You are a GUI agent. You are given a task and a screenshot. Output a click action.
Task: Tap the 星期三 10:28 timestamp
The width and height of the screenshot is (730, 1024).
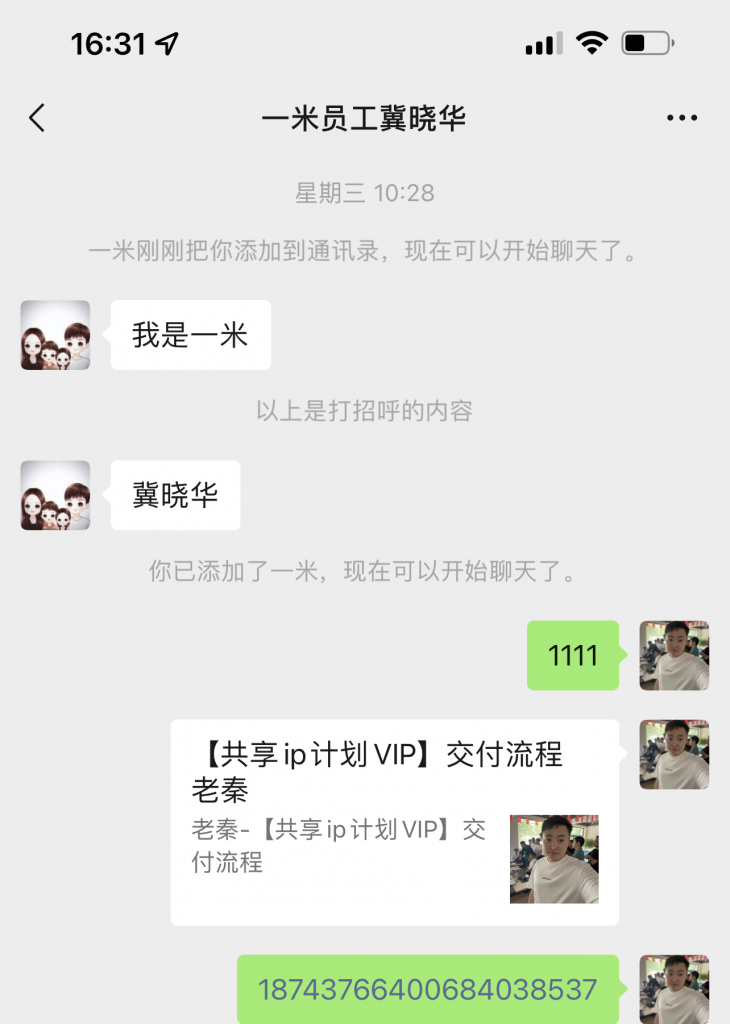click(365, 193)
